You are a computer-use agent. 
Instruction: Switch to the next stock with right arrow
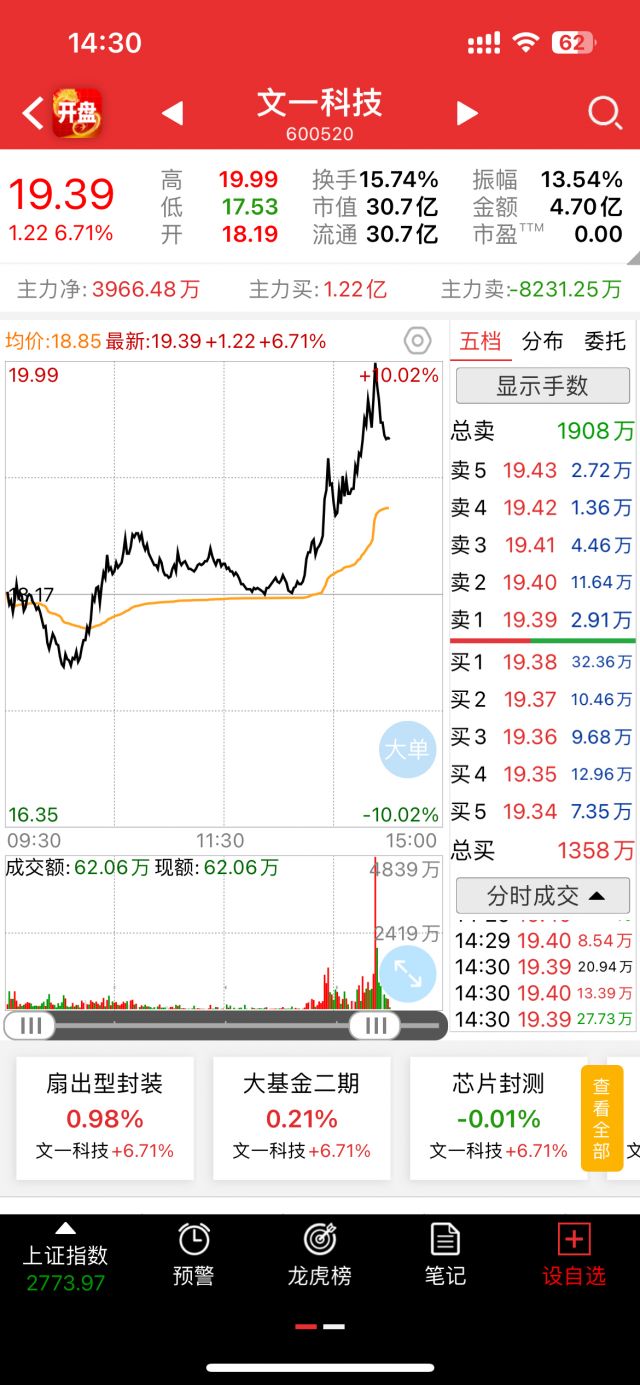click(467, 113)
